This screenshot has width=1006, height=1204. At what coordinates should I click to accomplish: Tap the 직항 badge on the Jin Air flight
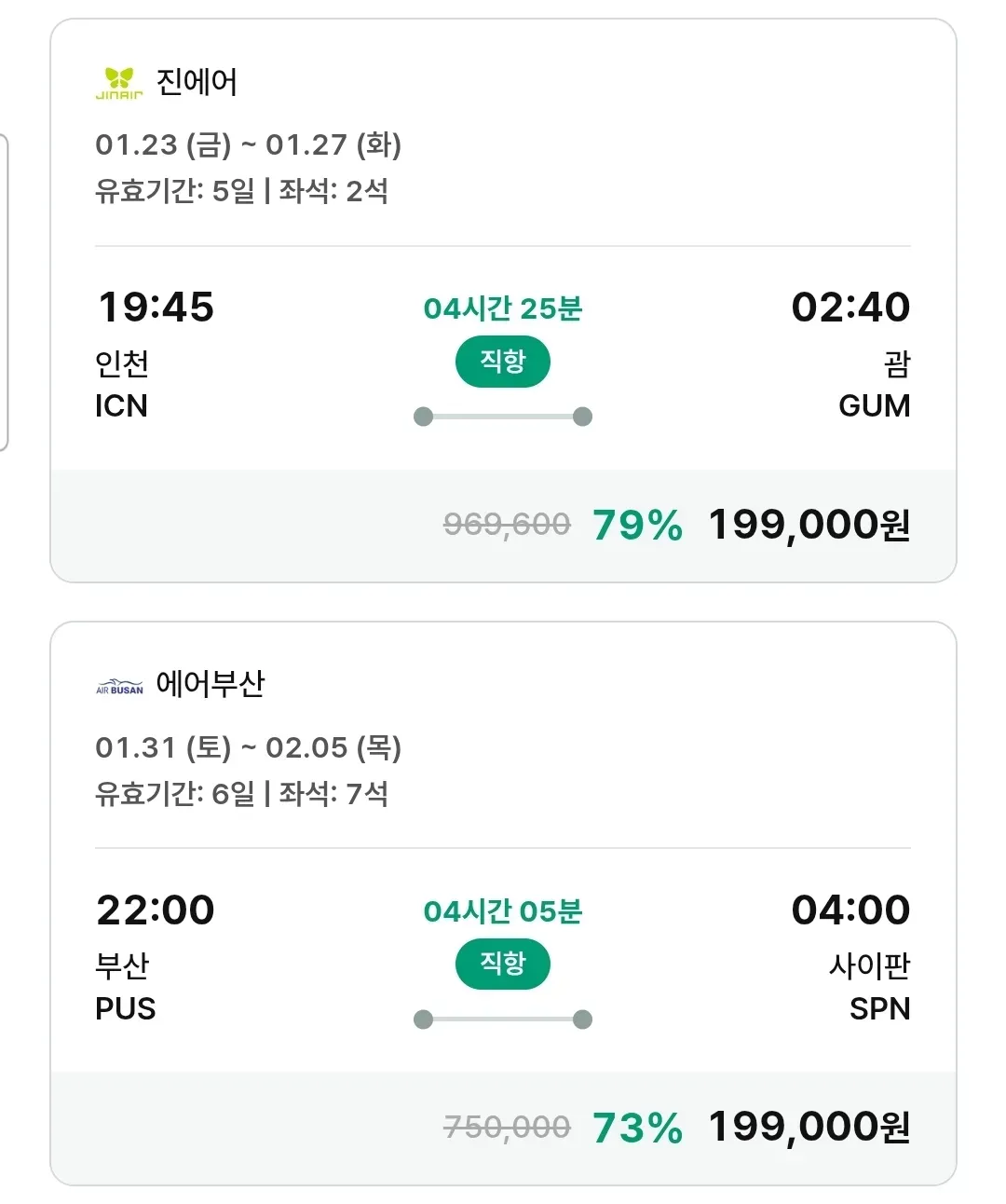[503, 362]
